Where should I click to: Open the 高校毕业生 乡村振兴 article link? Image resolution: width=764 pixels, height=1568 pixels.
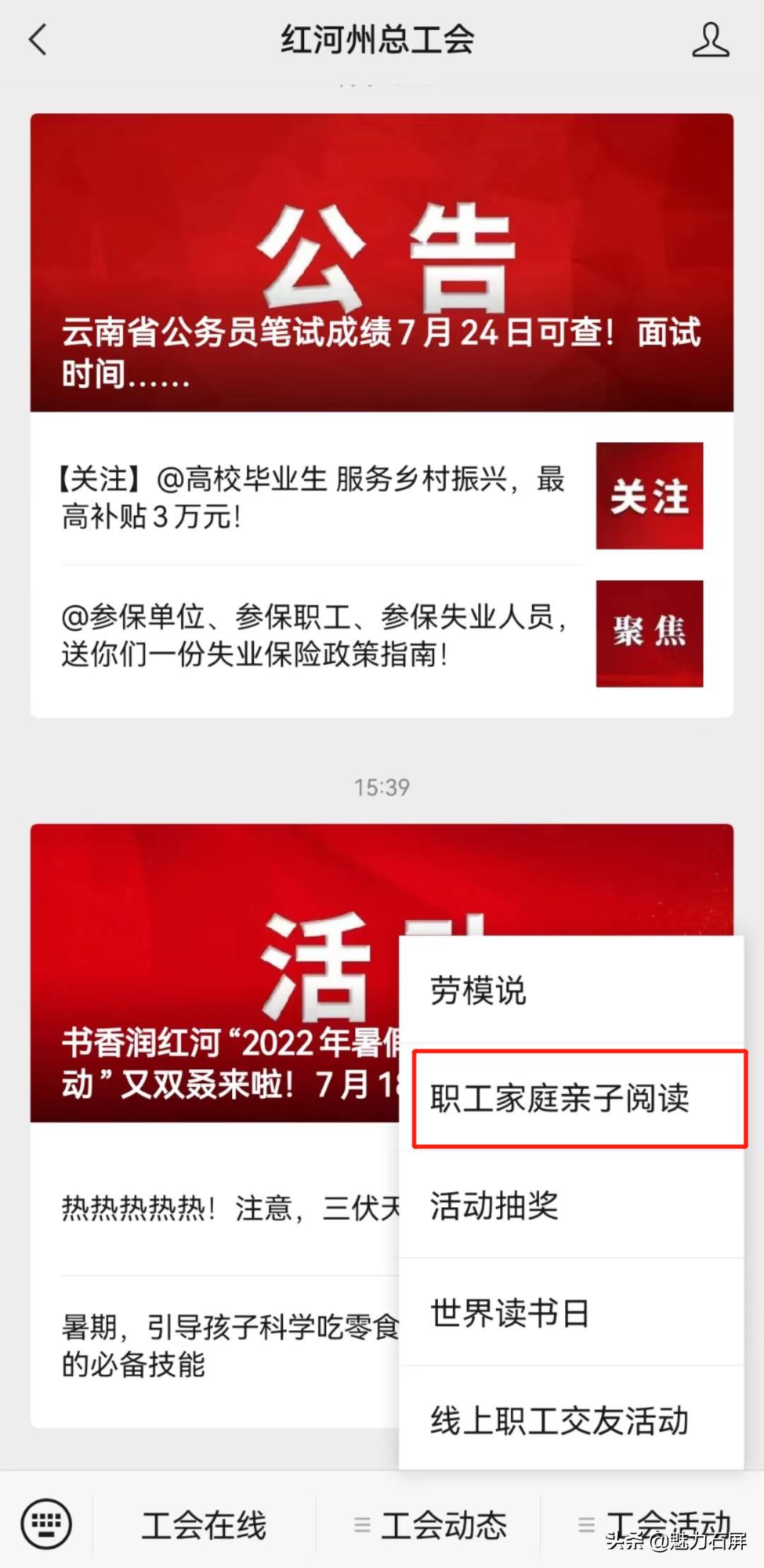(x=311, y=499)
